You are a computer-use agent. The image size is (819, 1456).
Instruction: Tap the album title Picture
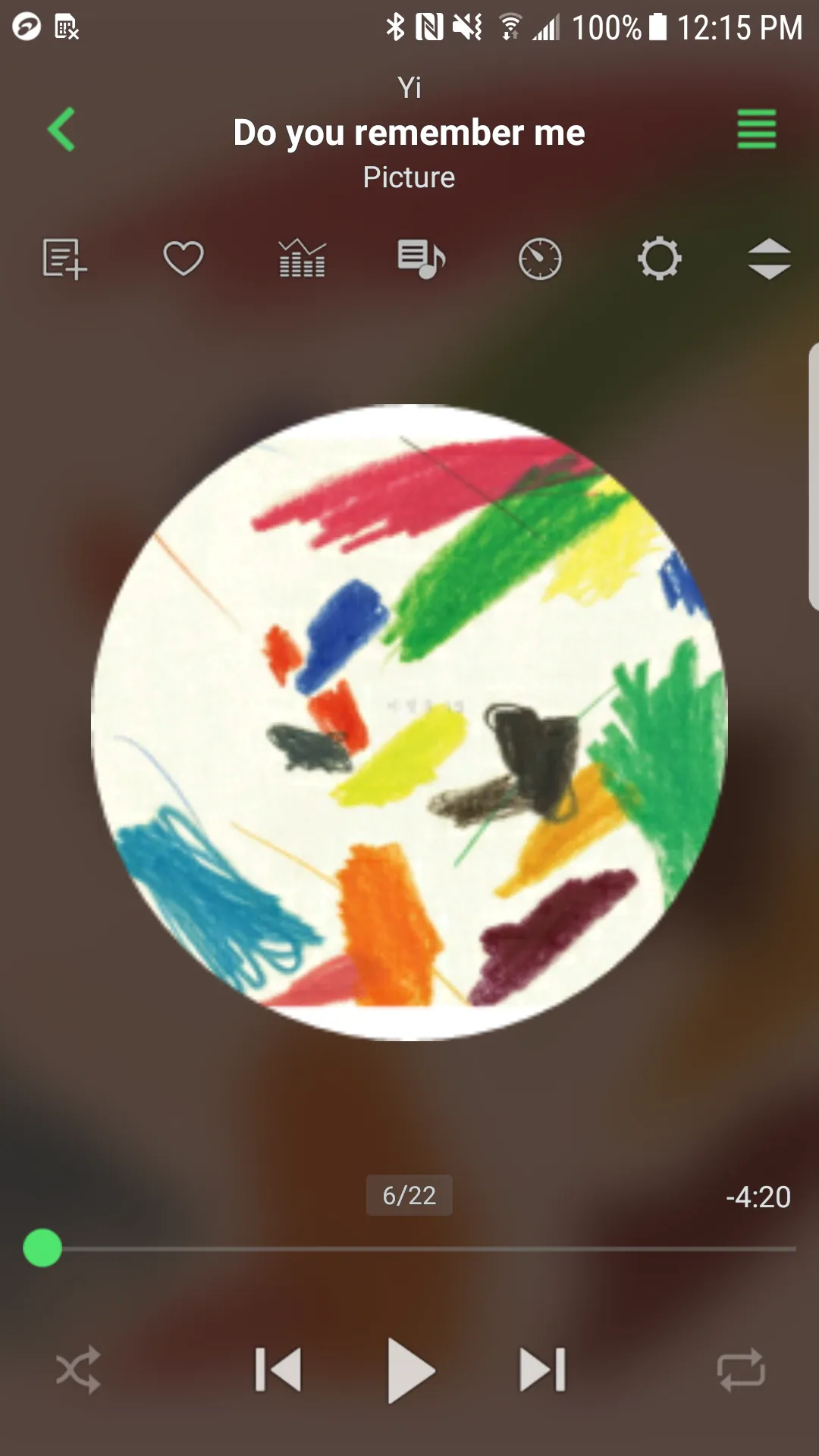click(x=409, y=177)
